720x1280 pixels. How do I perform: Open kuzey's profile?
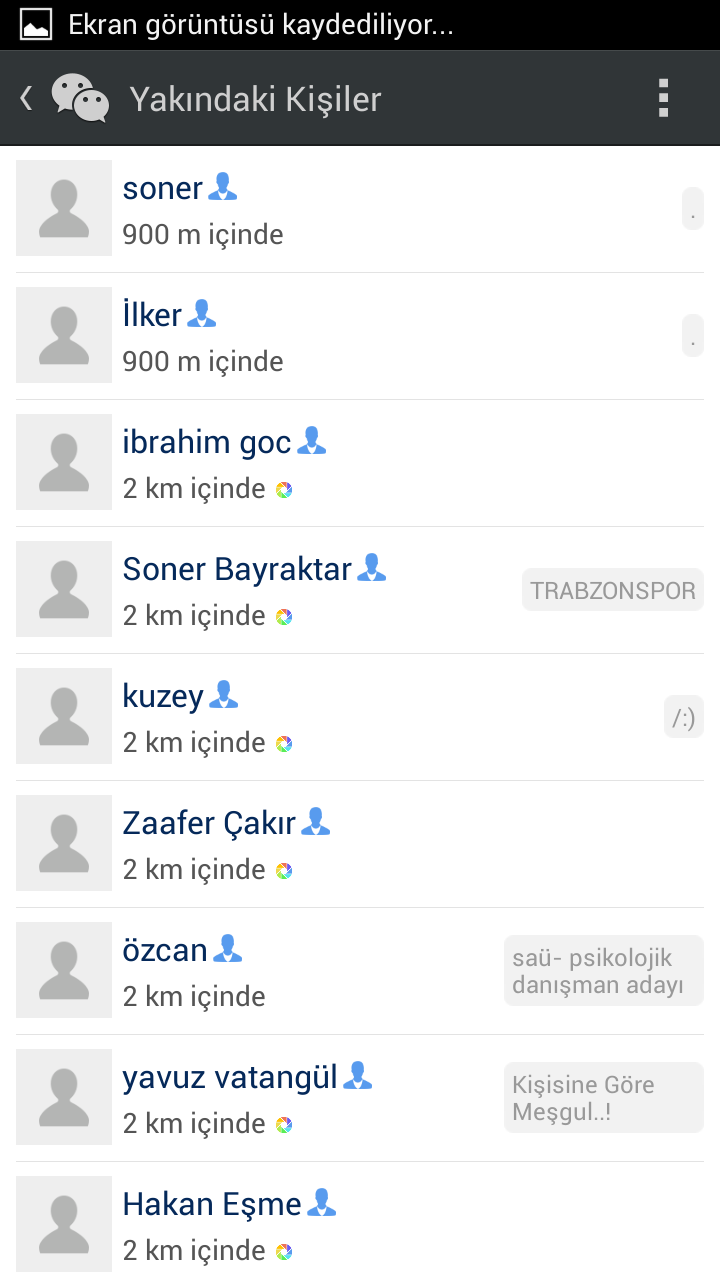[360, 717]
